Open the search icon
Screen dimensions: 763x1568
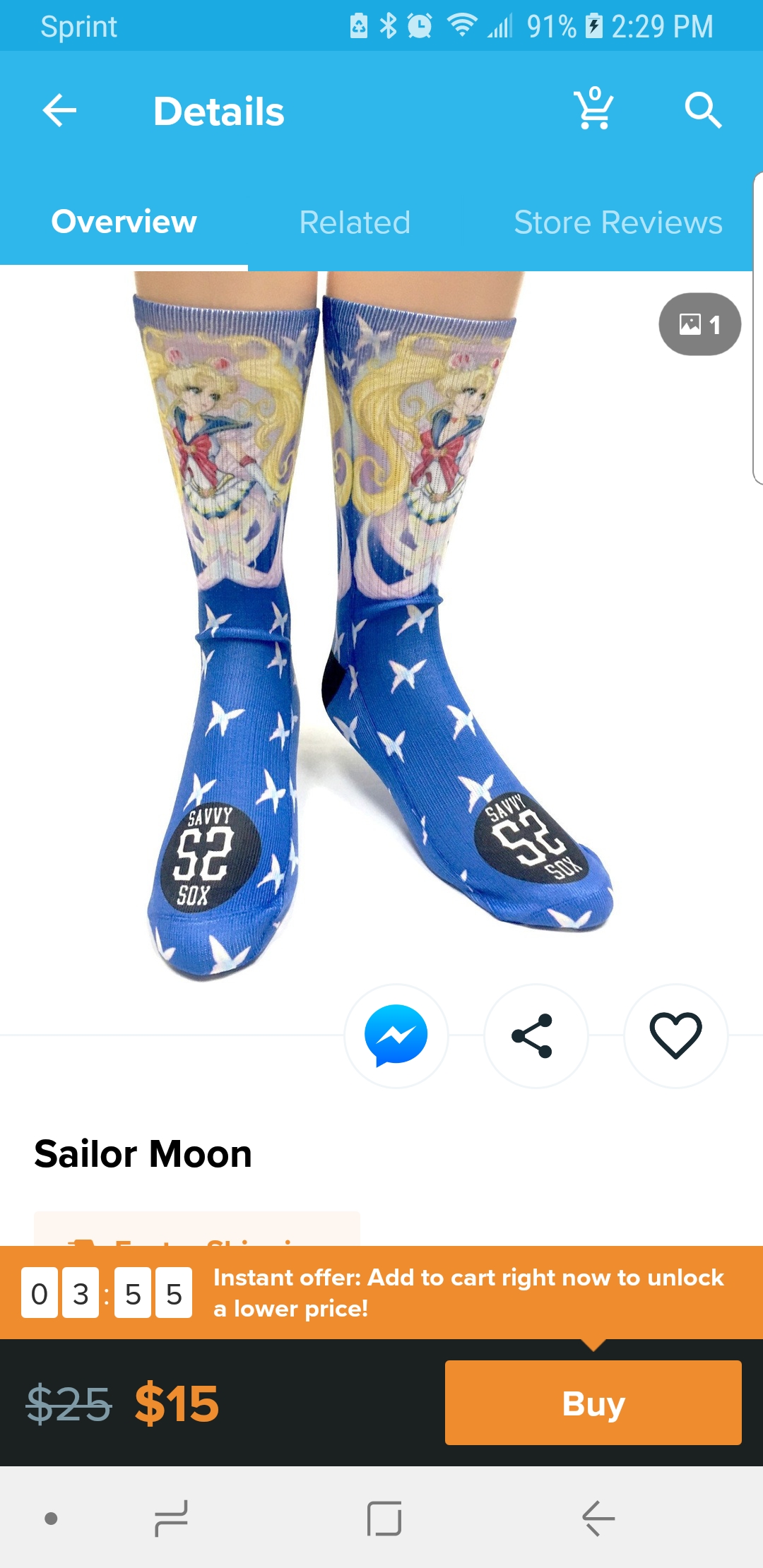(x=702, y=110)
